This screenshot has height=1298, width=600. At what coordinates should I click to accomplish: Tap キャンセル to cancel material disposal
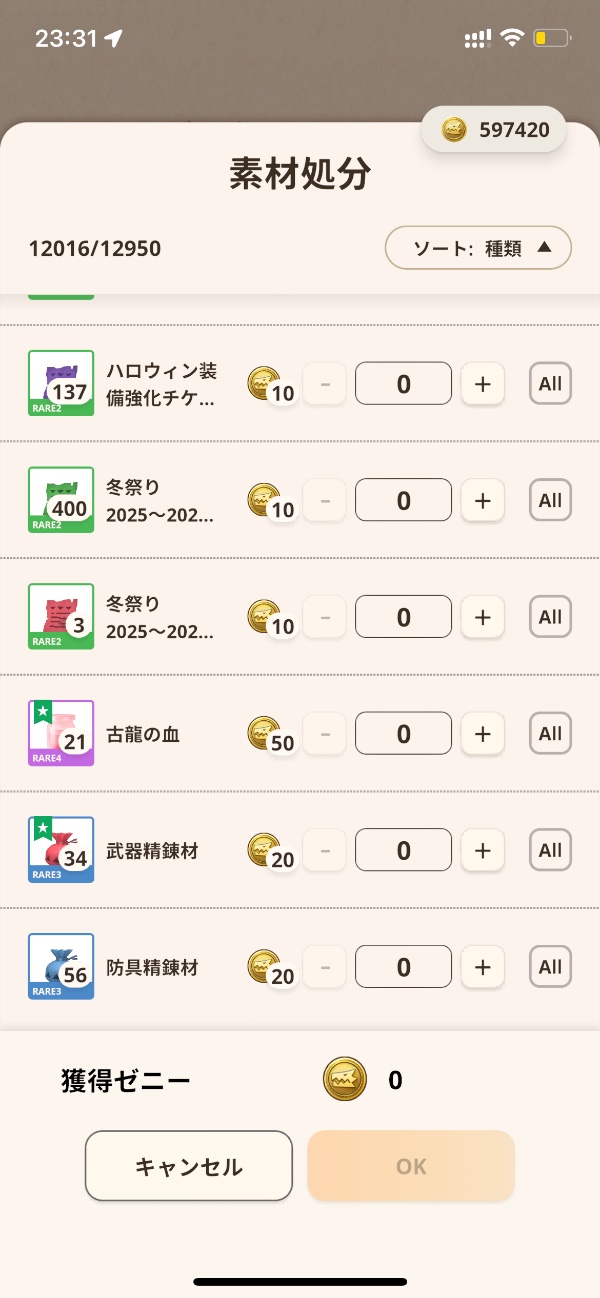[189, 1166]
